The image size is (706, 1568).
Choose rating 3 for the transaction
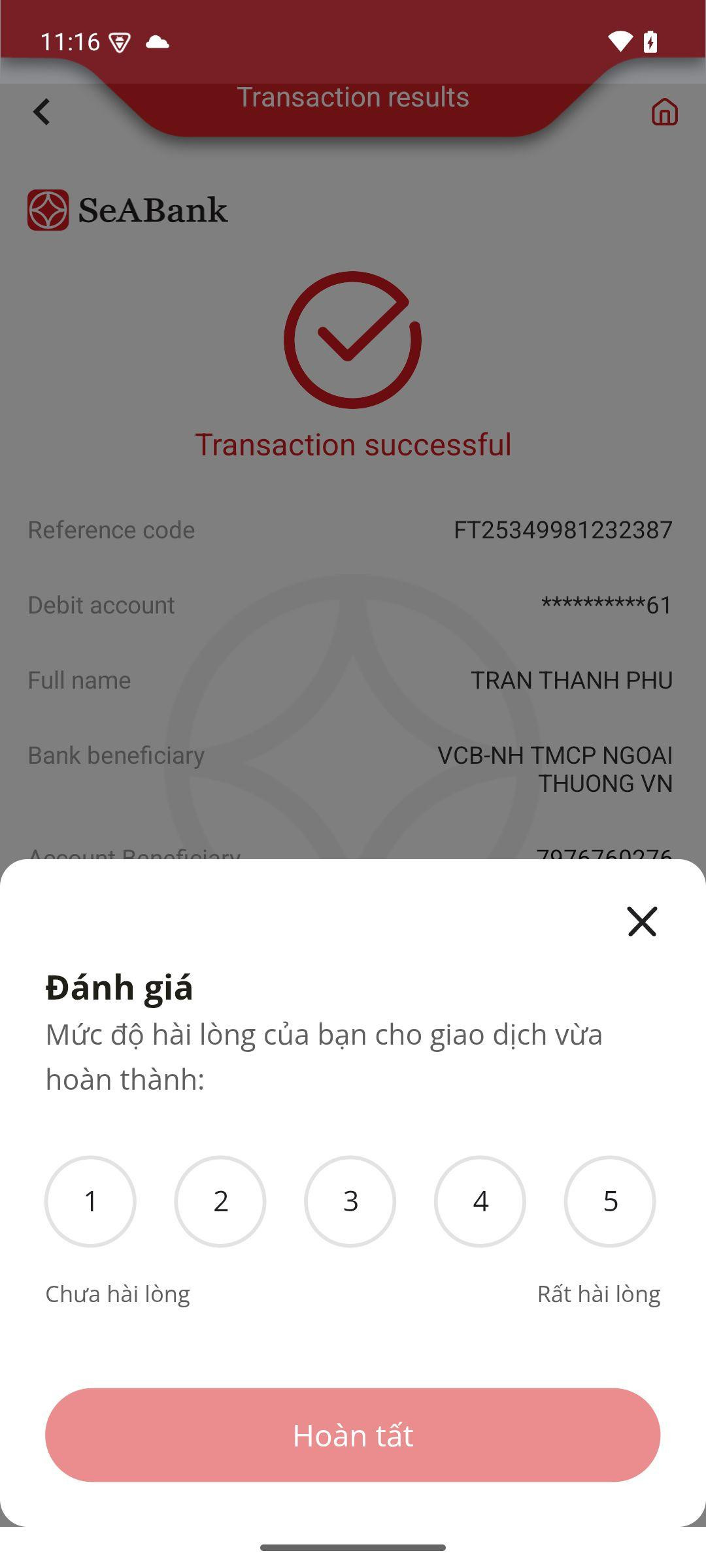coord(350,1201)
